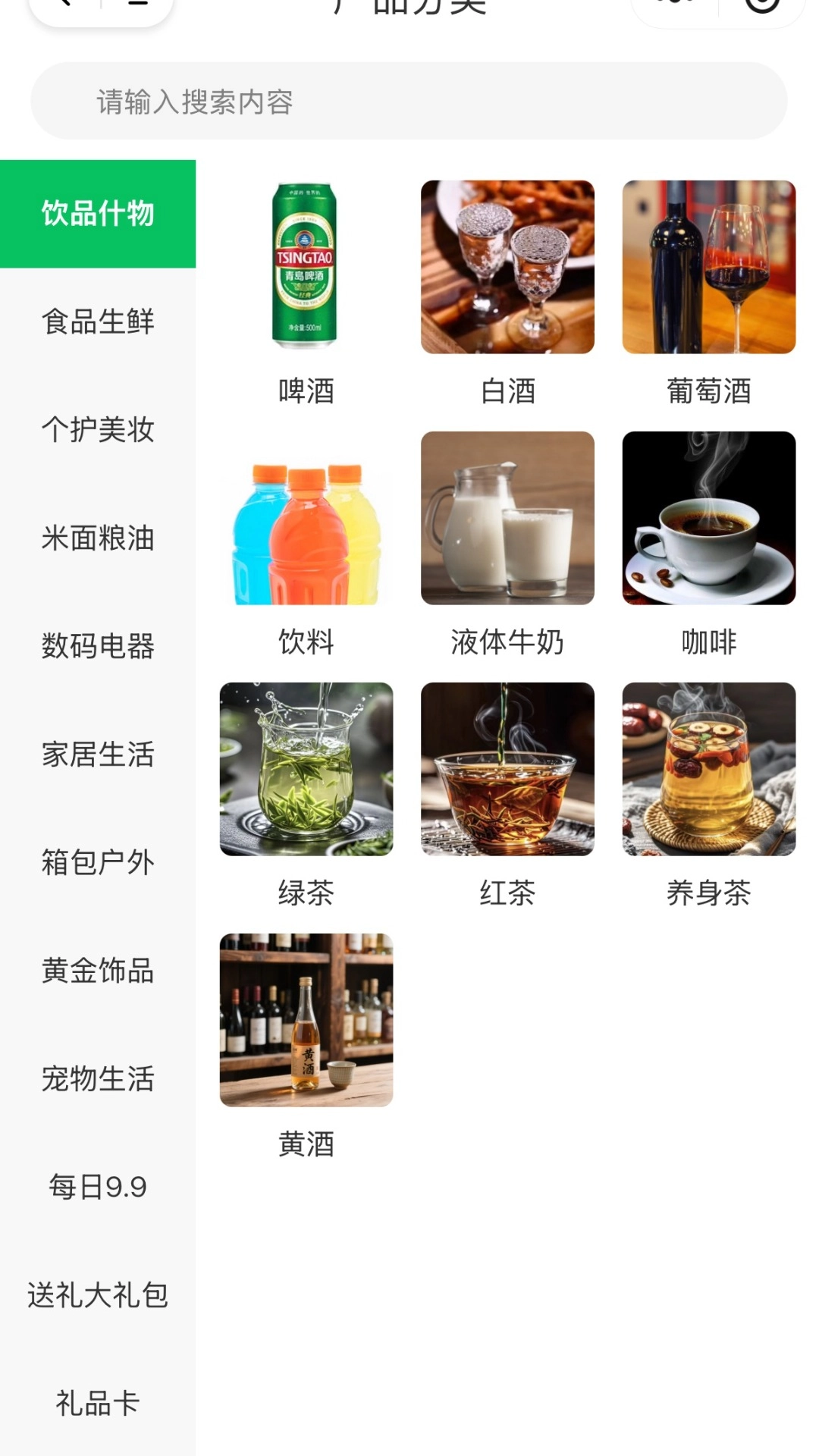819x1456 pixels.
Task: Open the 白酒 category thumbnail
Action: tap(507, 267)
